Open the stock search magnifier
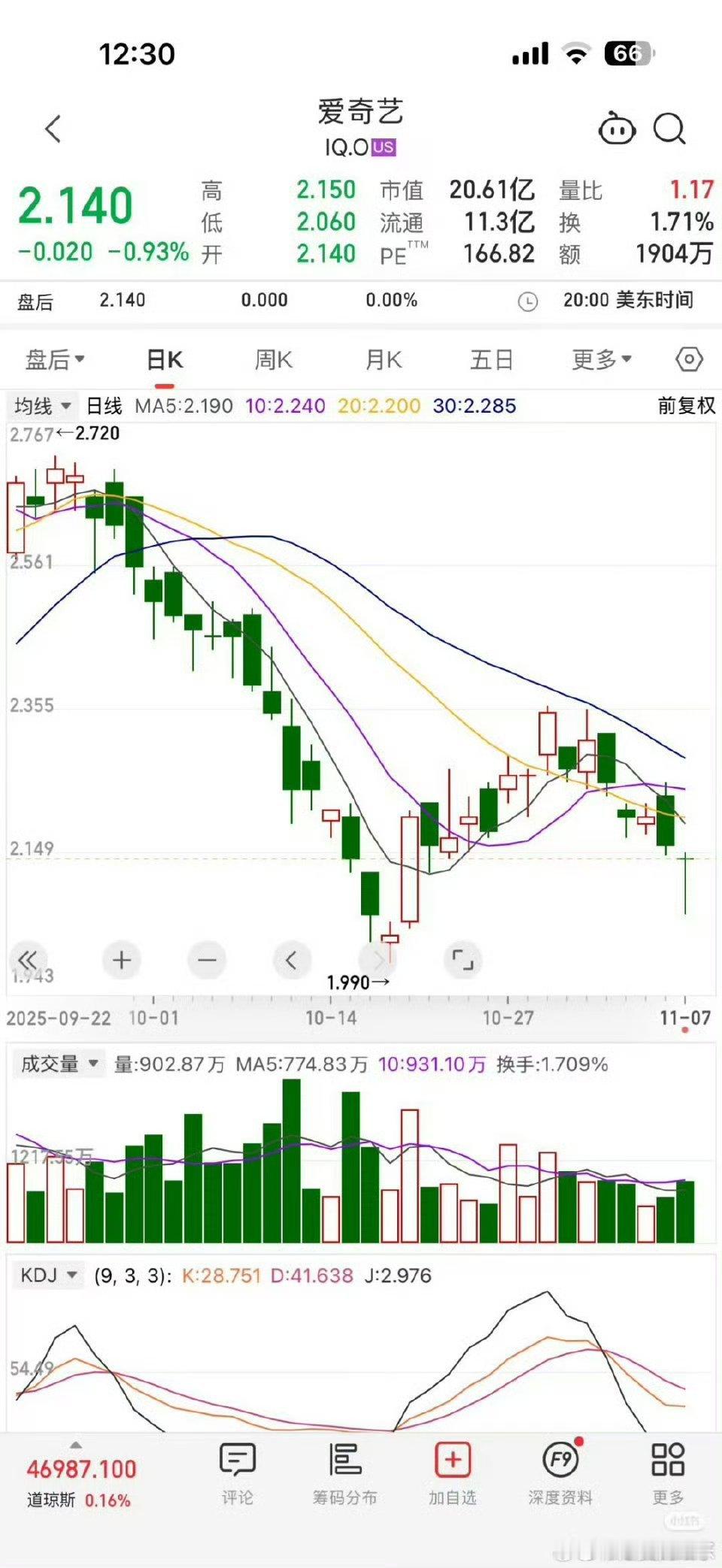Screen dimensions: 722x1568 coord(669,129)
